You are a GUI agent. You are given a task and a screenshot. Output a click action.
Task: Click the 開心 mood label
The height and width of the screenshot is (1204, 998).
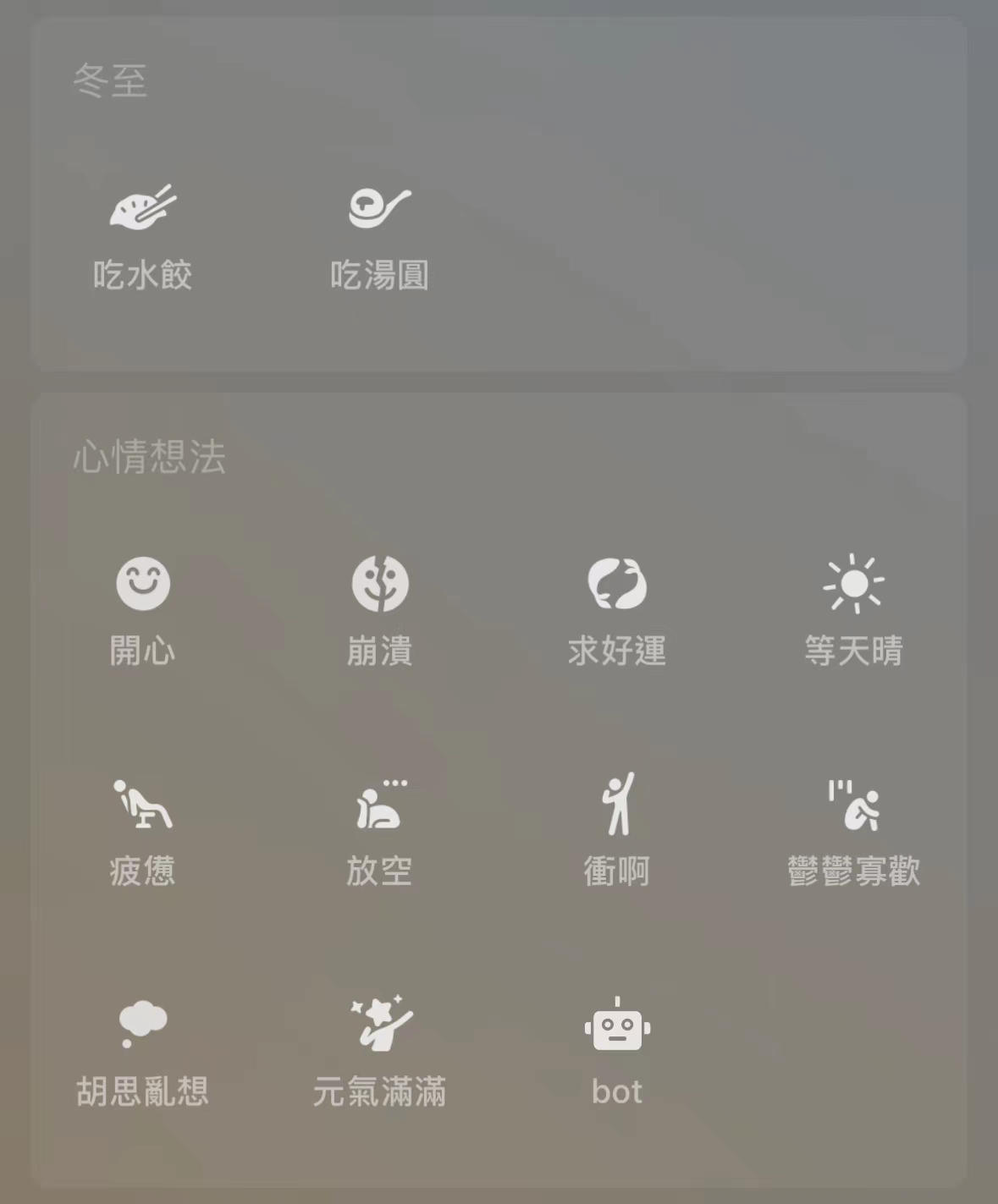pos(142,651)
